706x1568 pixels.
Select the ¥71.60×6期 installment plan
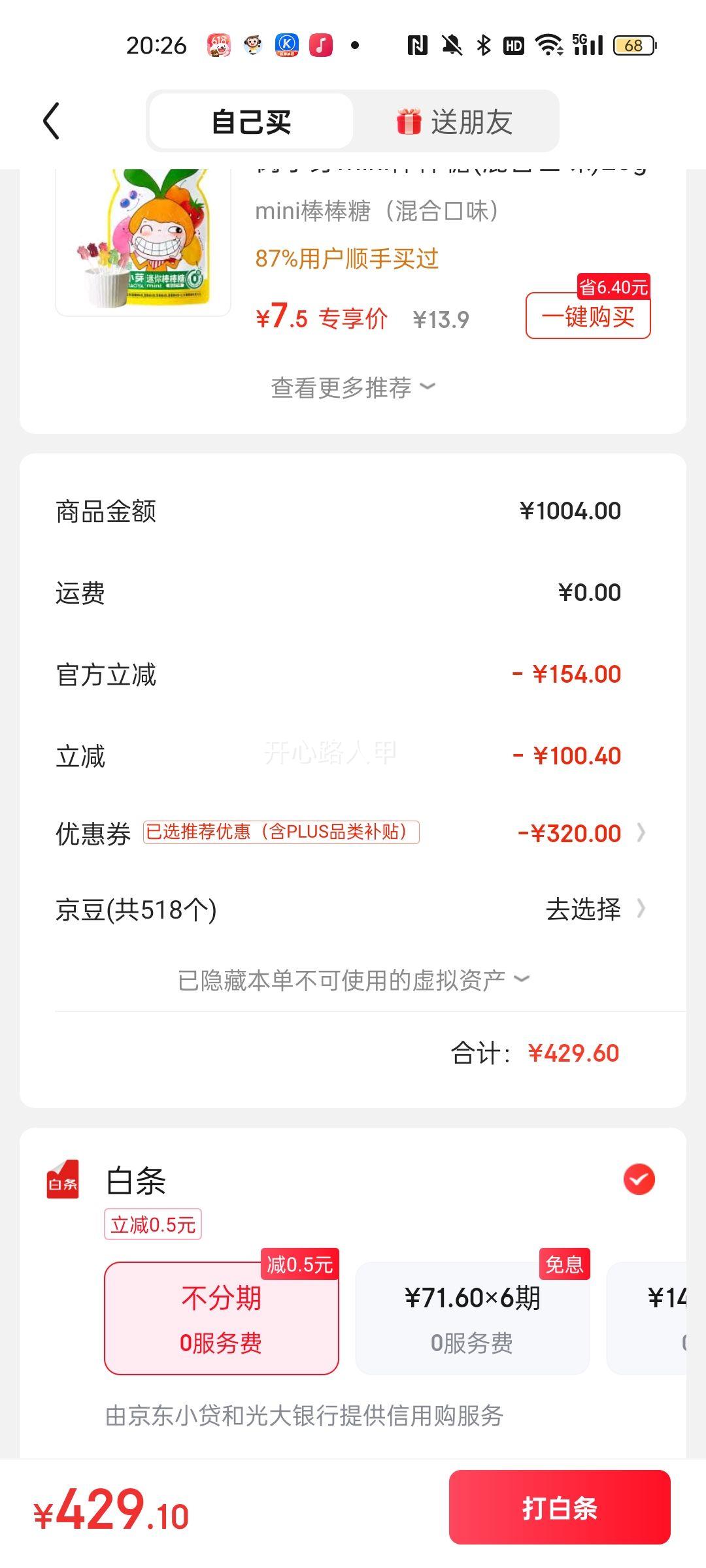point(473,1318)
